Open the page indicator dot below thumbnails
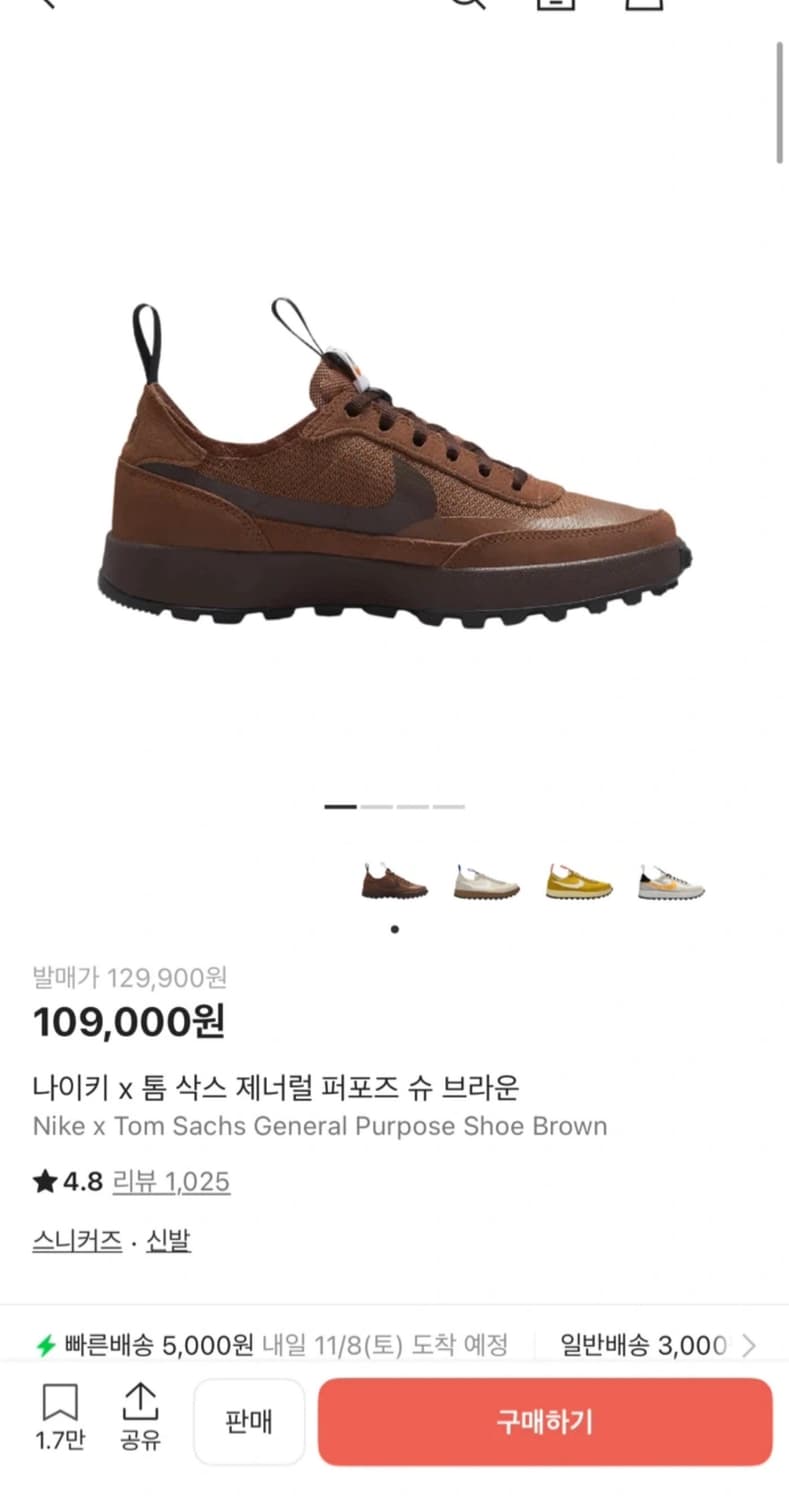Viewport: 789px width, 1500px height. tap(395, 928)
